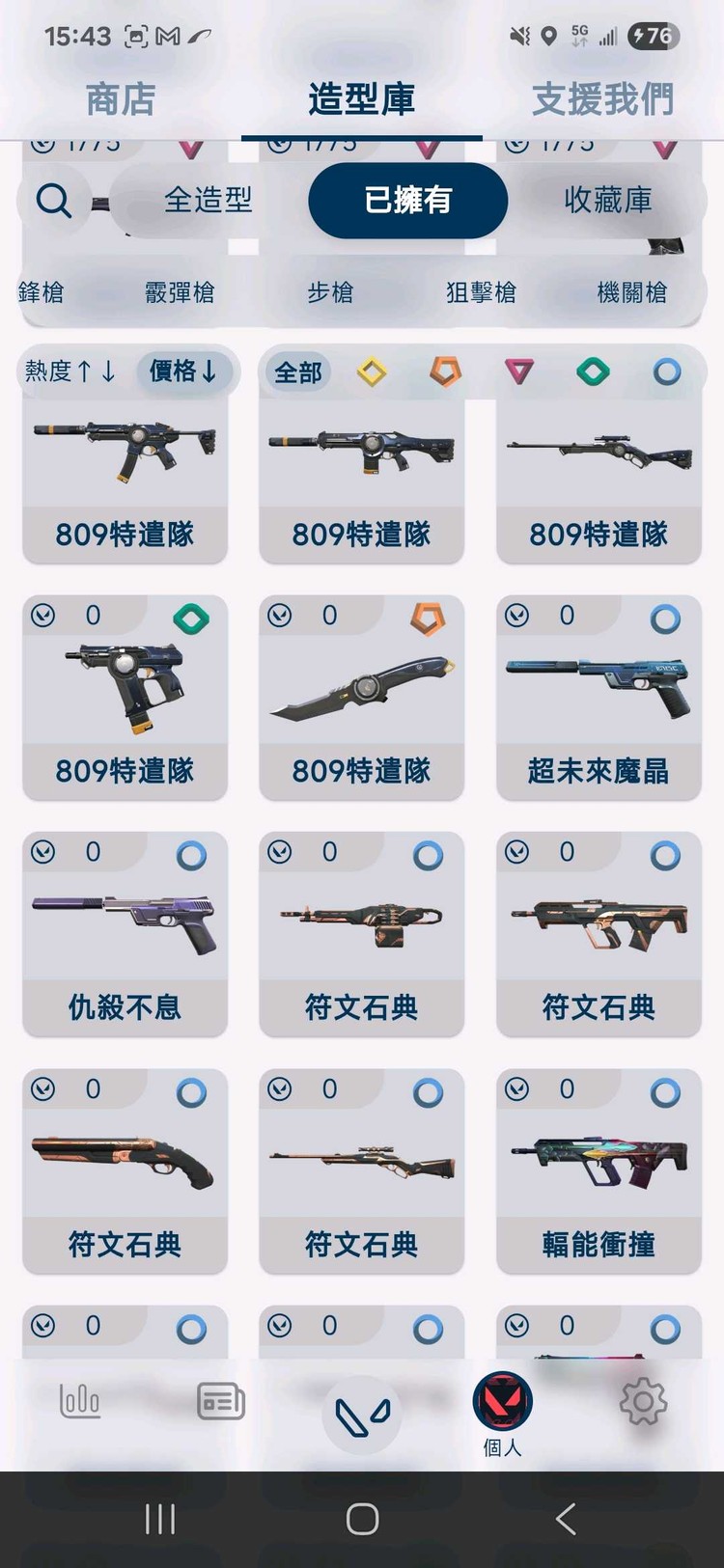Open the settings gear
The width and height of the screenshot is (724, 1568).
(x=642, y=1401)
